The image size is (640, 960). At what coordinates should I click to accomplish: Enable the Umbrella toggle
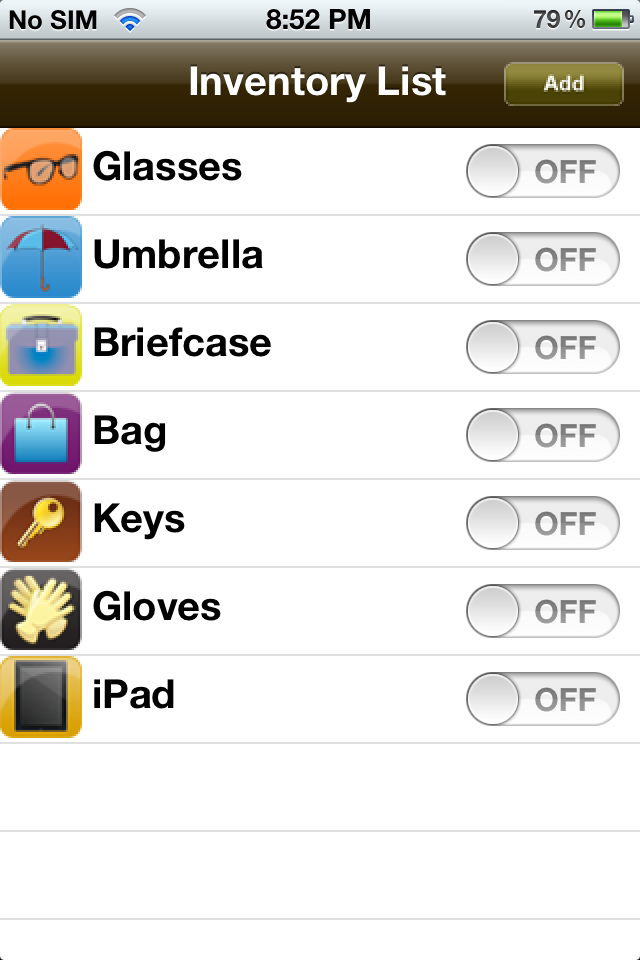tap(543, 259)
